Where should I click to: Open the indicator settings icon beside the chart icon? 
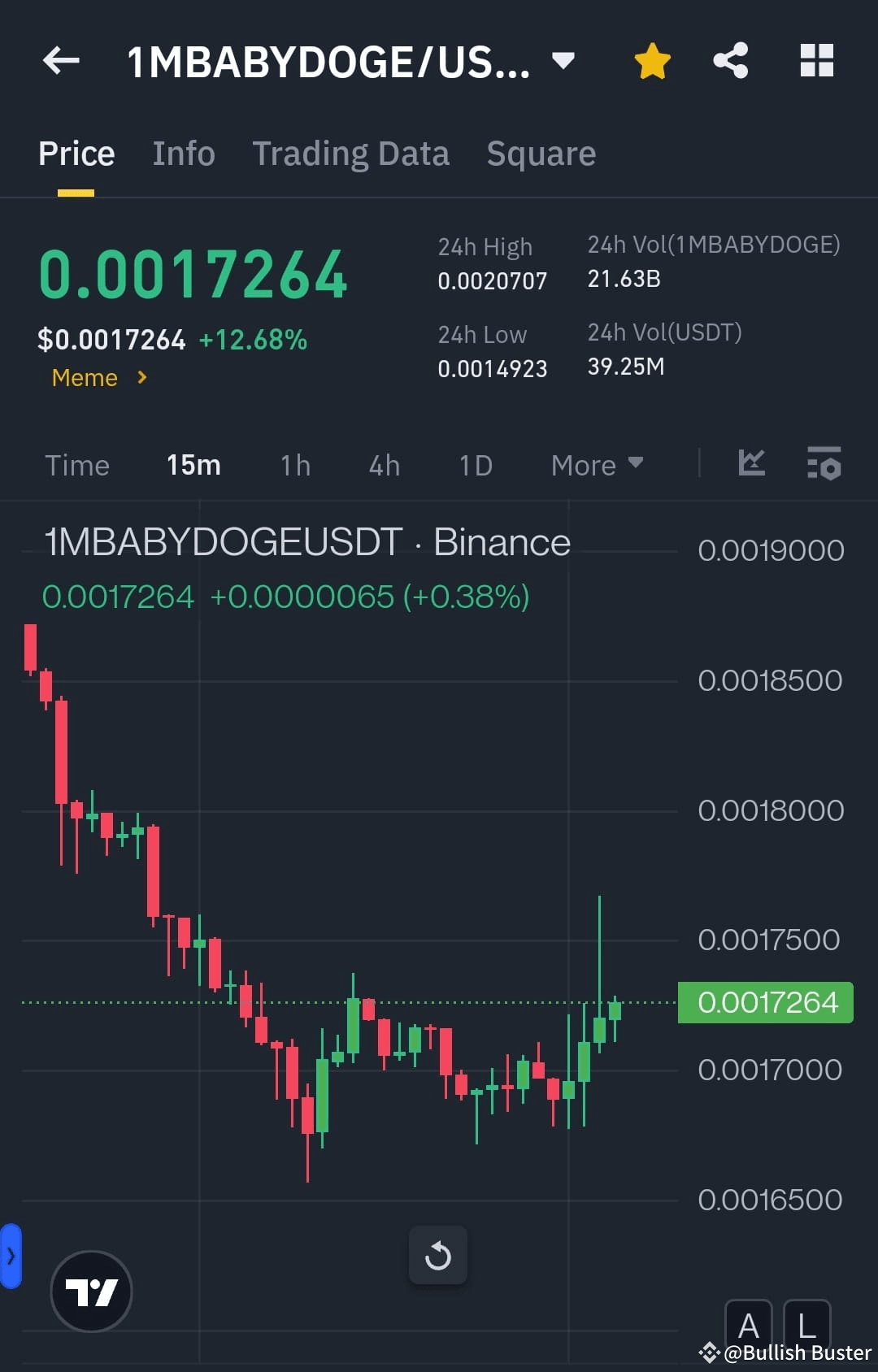click(x=824, y=464)
